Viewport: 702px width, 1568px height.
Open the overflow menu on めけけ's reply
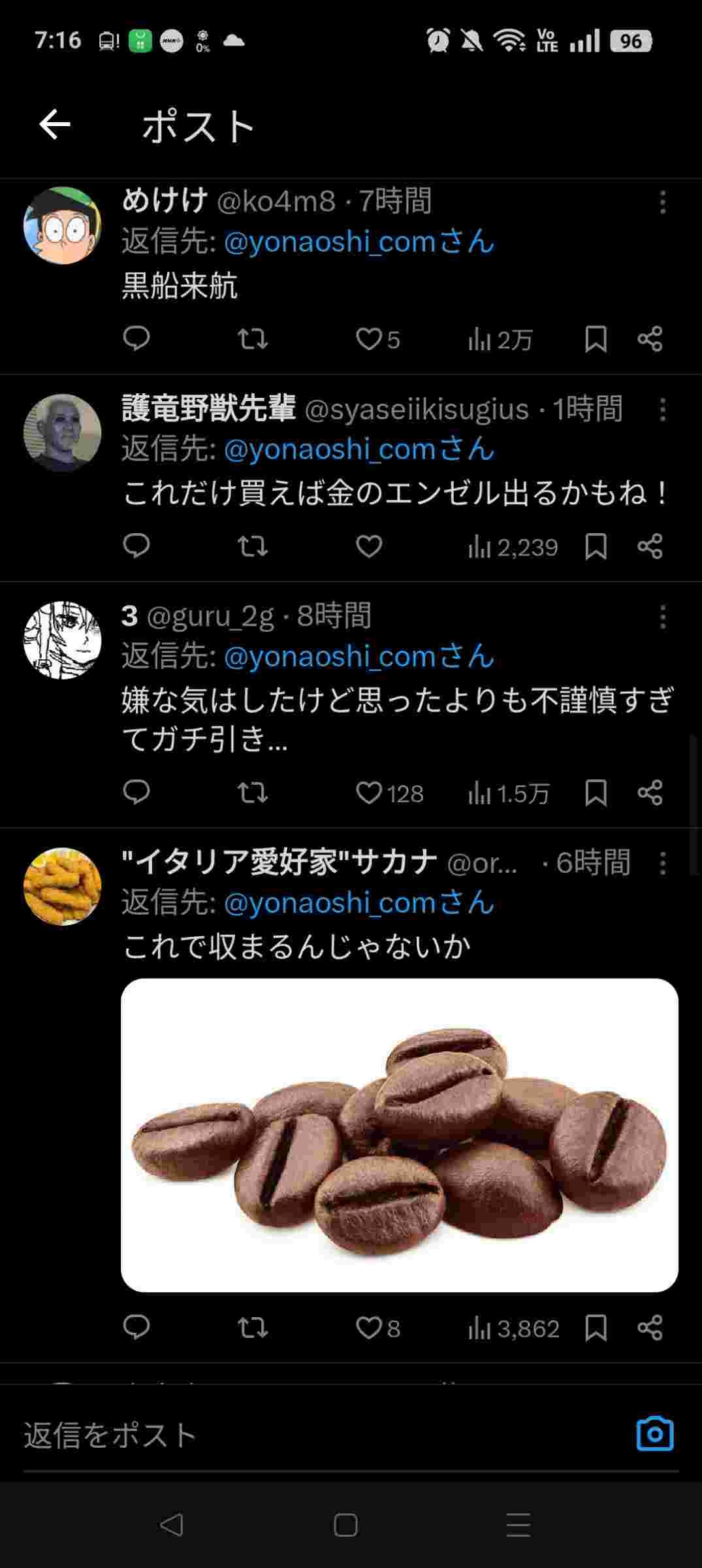(x=662, y=203)
